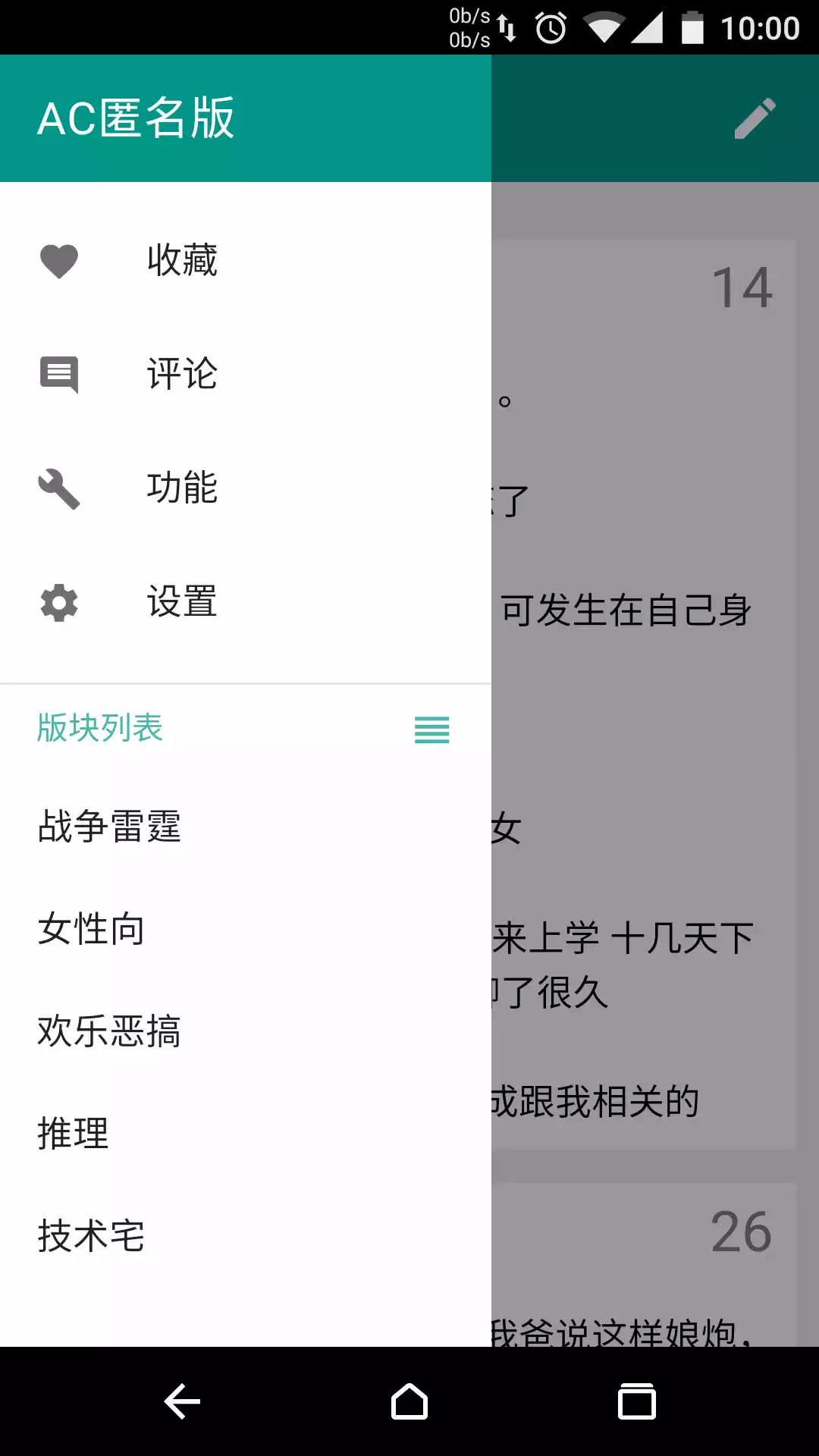Screen dimensions: 819x1456
Task: Tap the pencil compose icon
Action: (755, 120)
